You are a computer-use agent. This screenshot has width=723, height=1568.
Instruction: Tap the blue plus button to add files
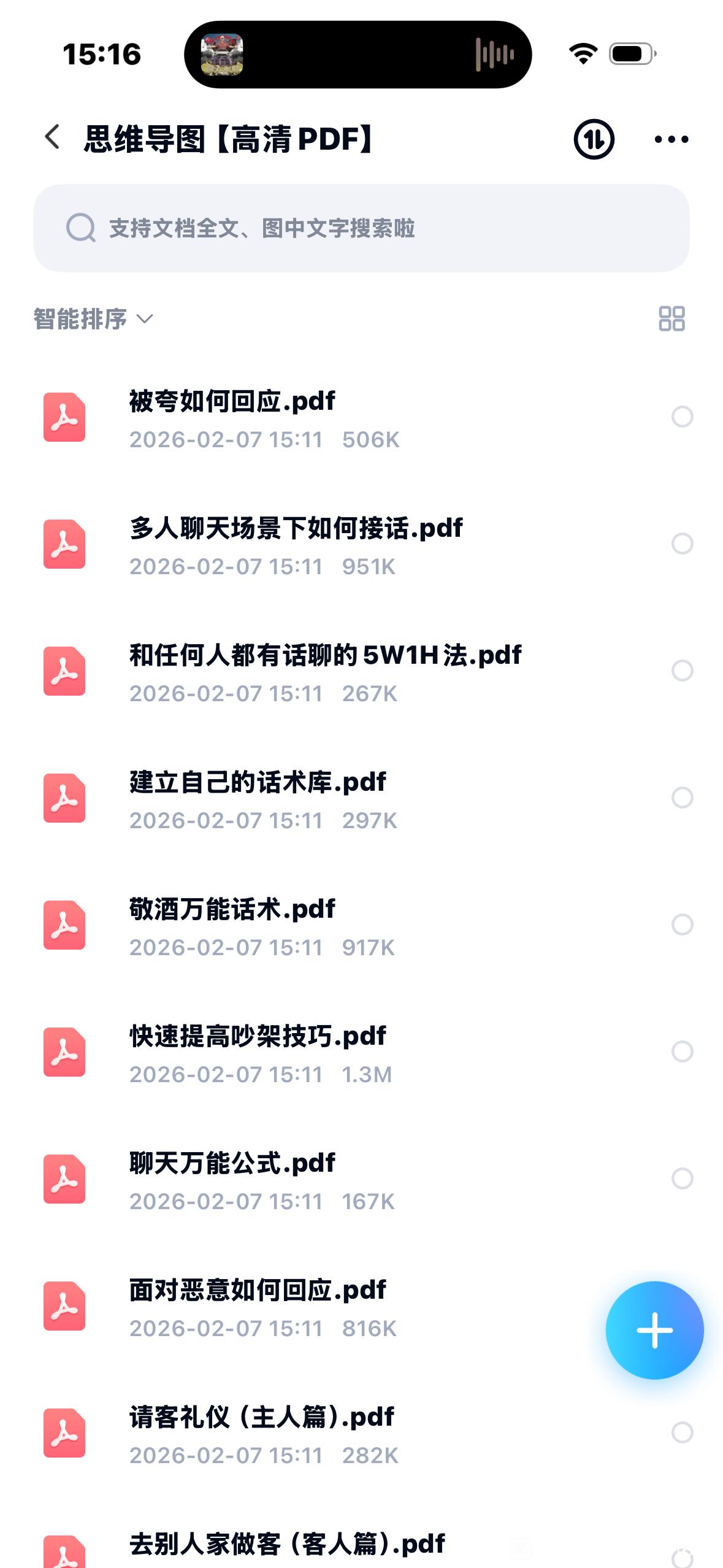654,1331
